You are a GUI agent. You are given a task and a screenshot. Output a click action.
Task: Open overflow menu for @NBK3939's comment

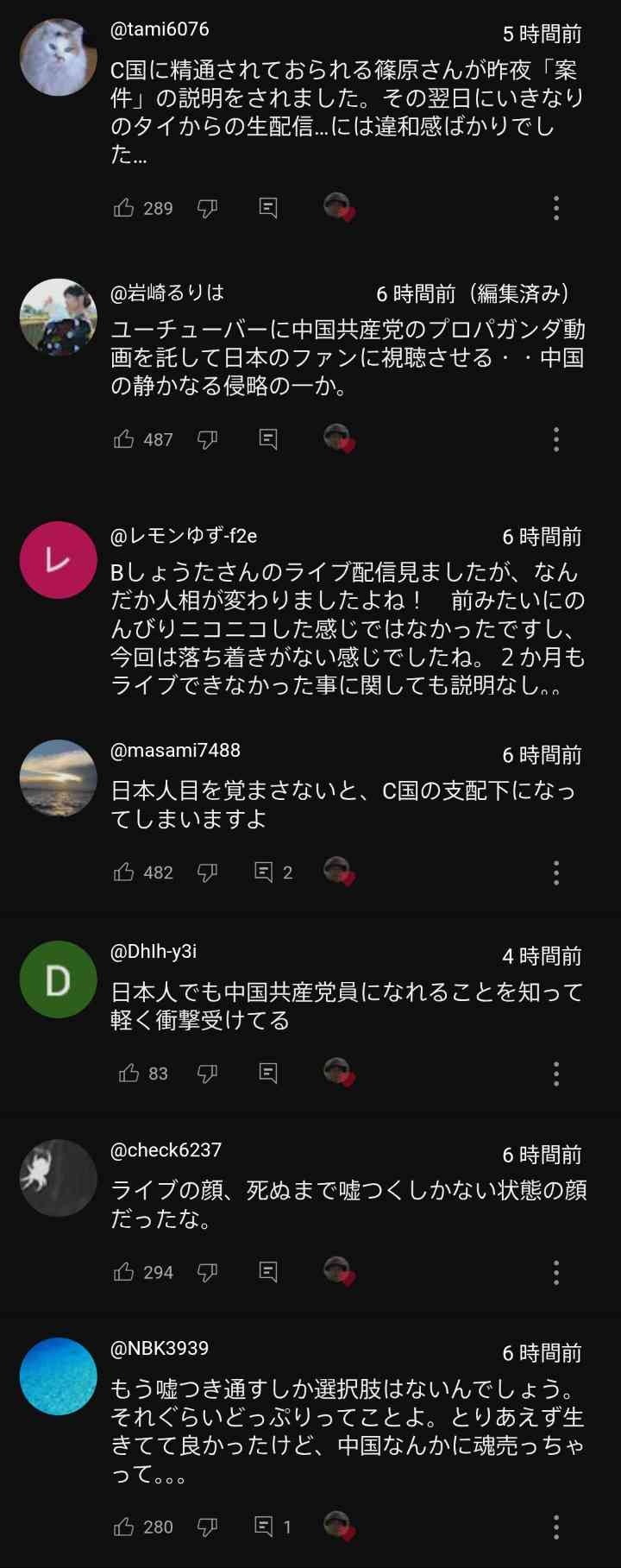(x=556, y=1527)
